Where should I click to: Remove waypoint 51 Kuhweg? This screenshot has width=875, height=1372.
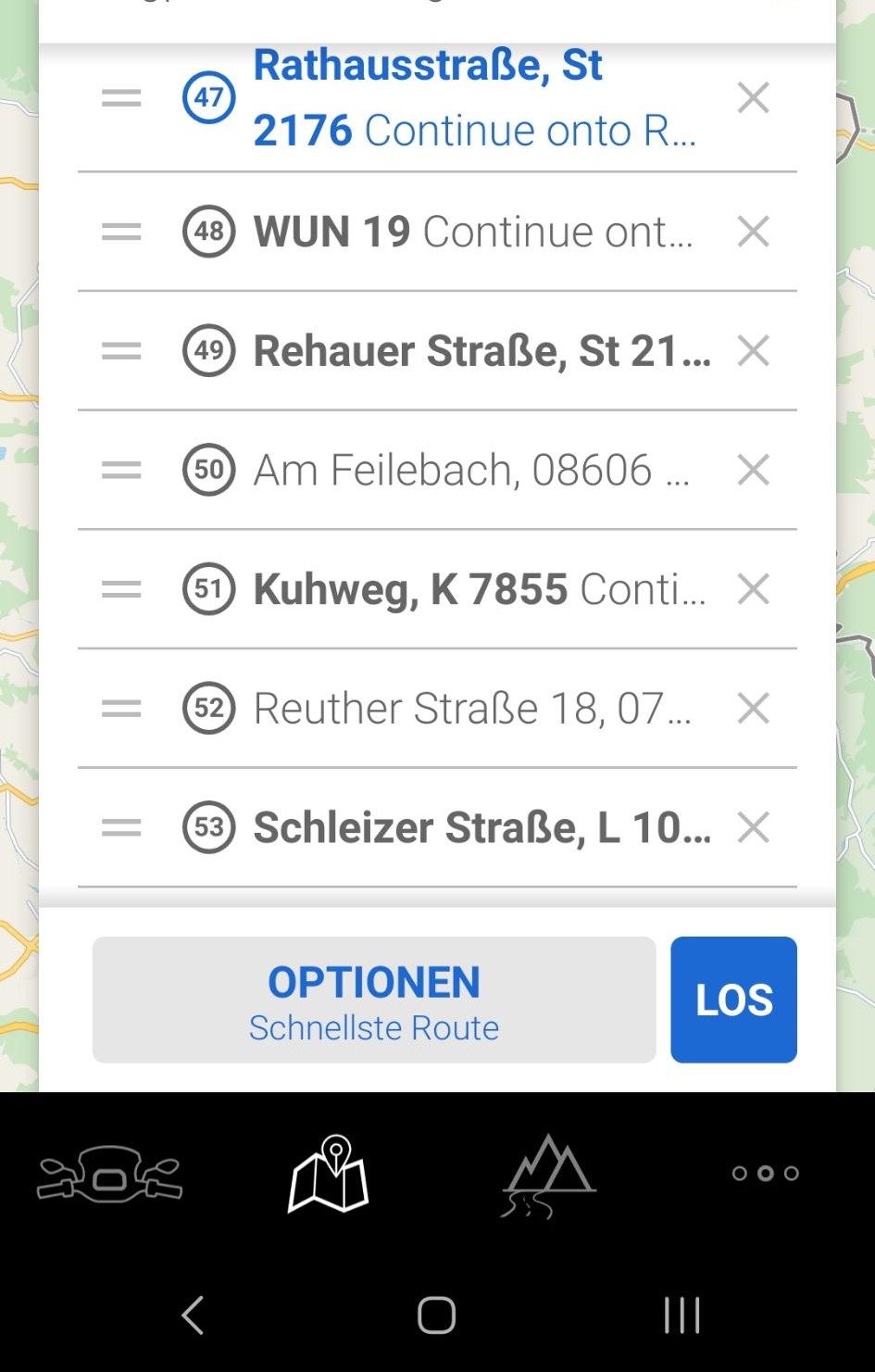tap(753, 589)
